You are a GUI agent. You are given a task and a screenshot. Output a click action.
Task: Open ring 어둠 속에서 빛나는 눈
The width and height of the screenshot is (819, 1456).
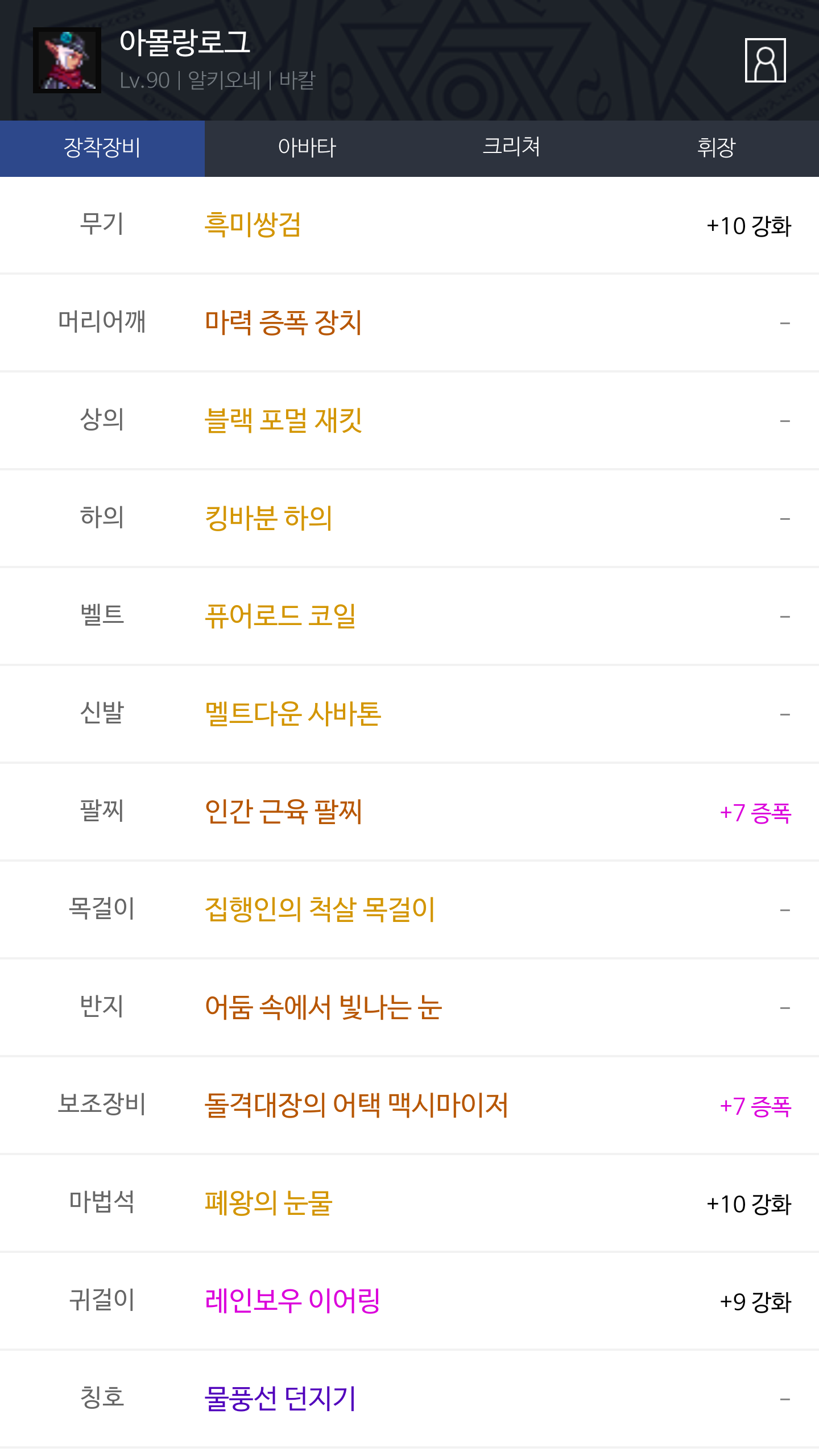(x=409, y=1008)
